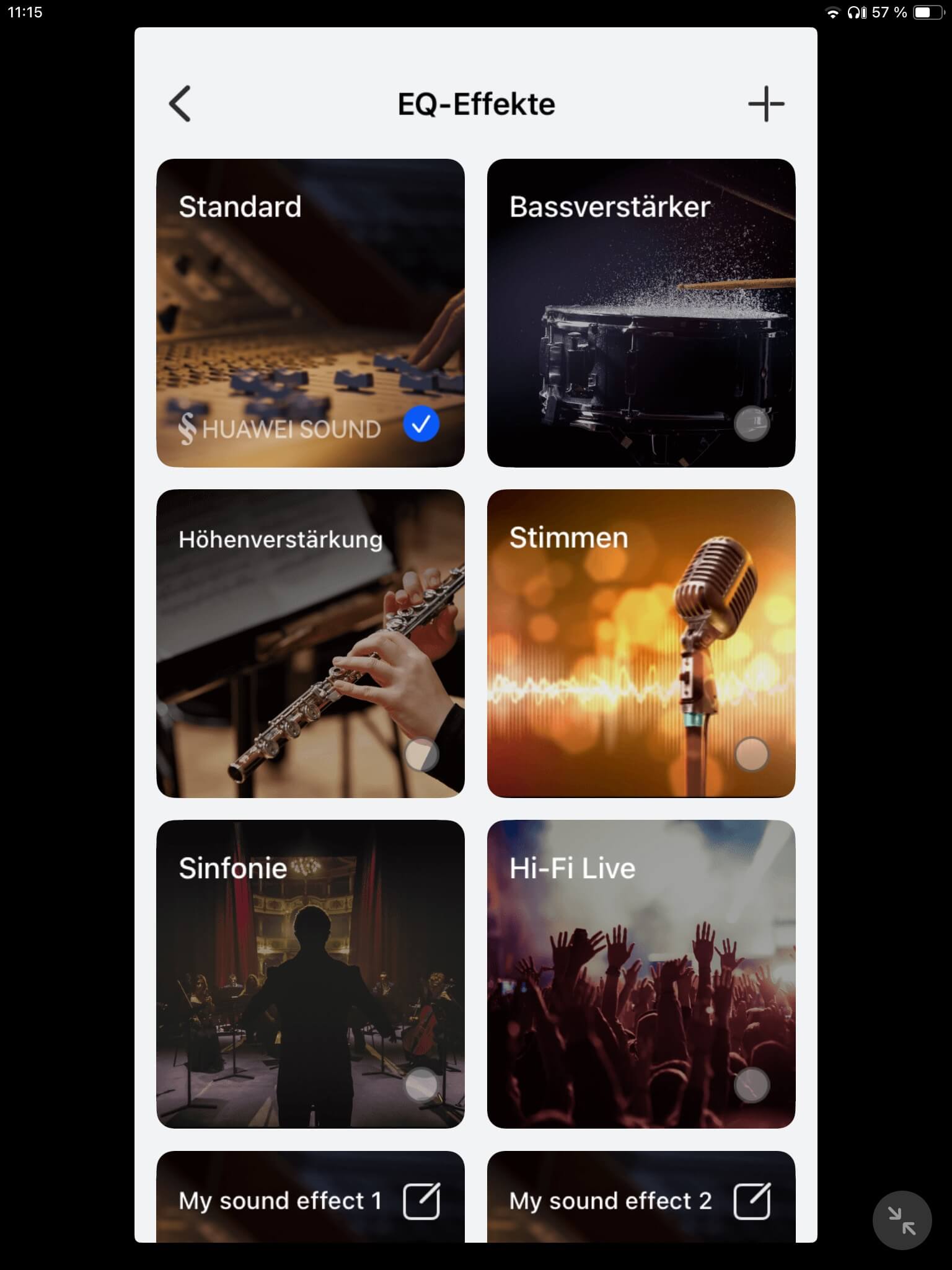Add a new EQ effect

point(766,104)
